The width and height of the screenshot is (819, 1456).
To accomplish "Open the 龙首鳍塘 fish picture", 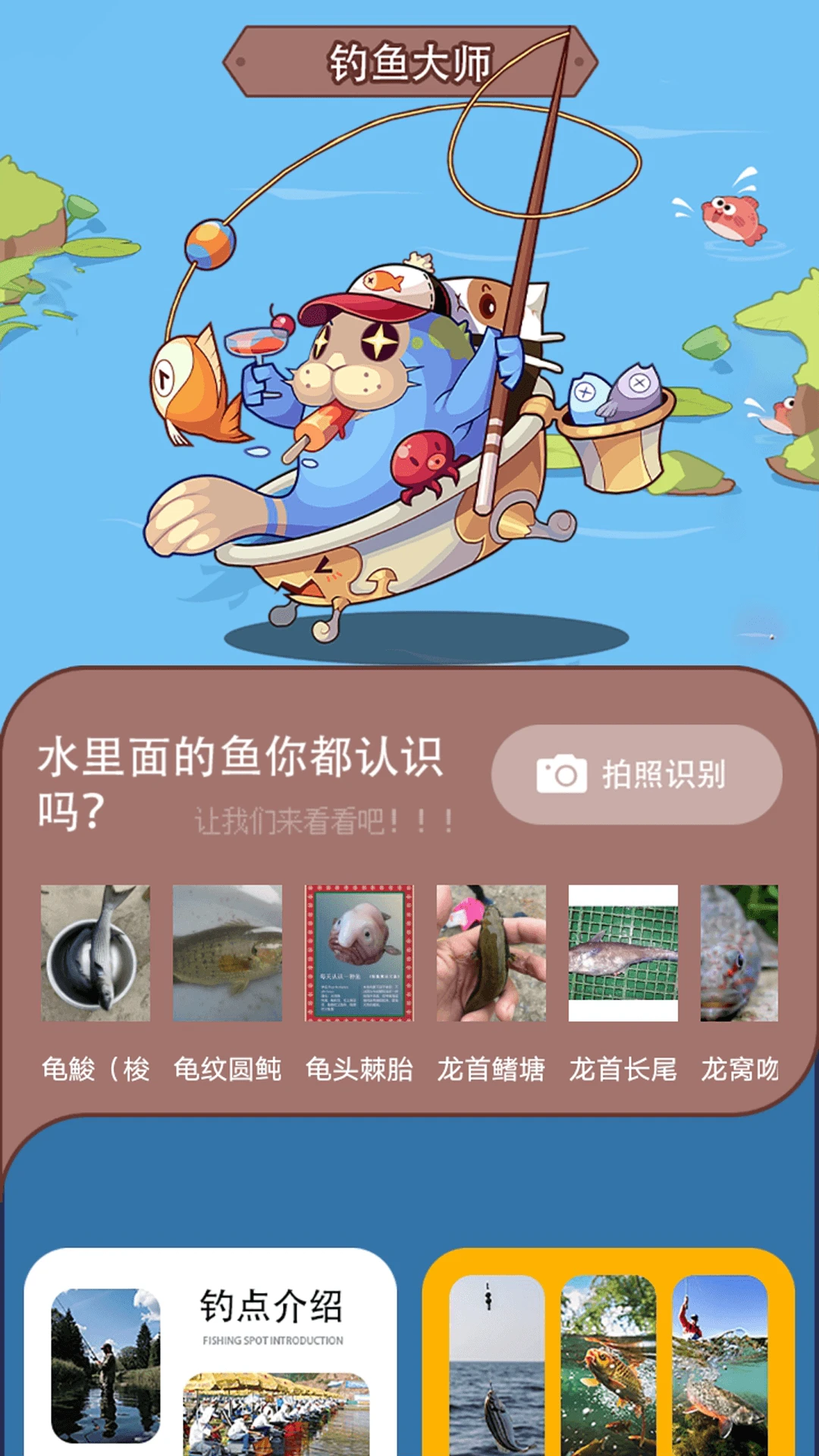I will pos(491,952).
